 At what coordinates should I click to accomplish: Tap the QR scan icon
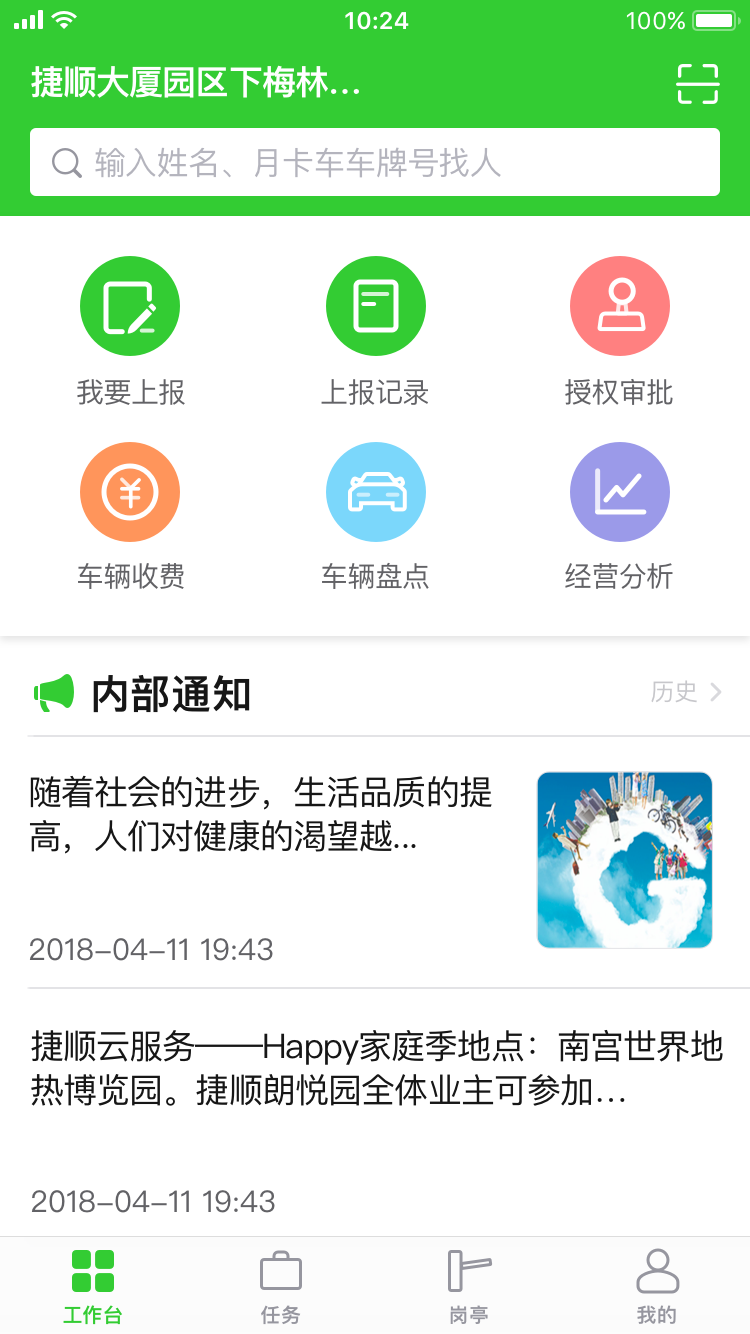coord(700,84)
